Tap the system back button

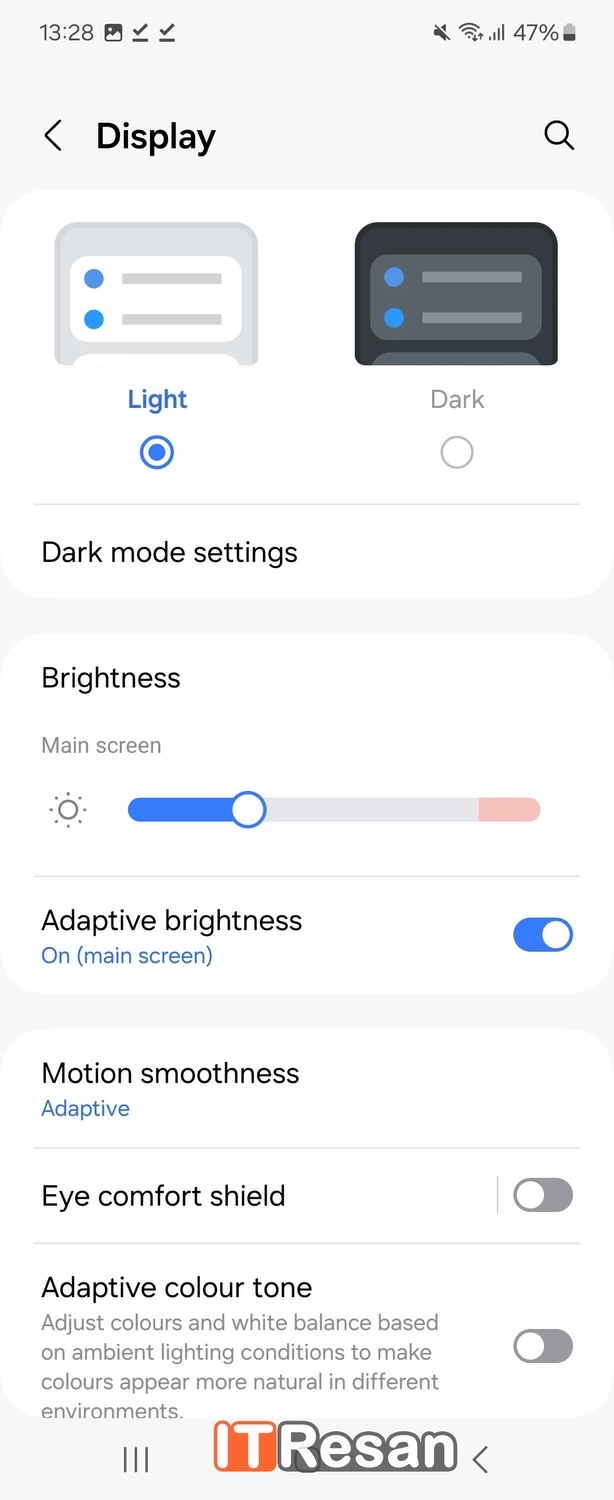point(480,1460)
